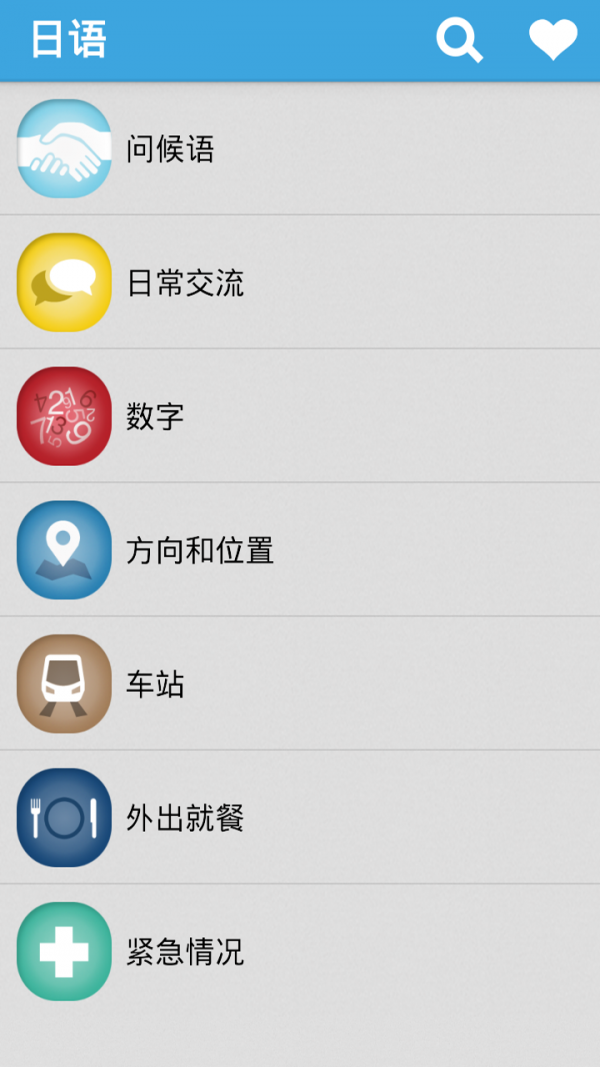The width and height of the screenshot is (600, 1067).
Task: Open favorites via the heart icon
Action: coord(553,40)
